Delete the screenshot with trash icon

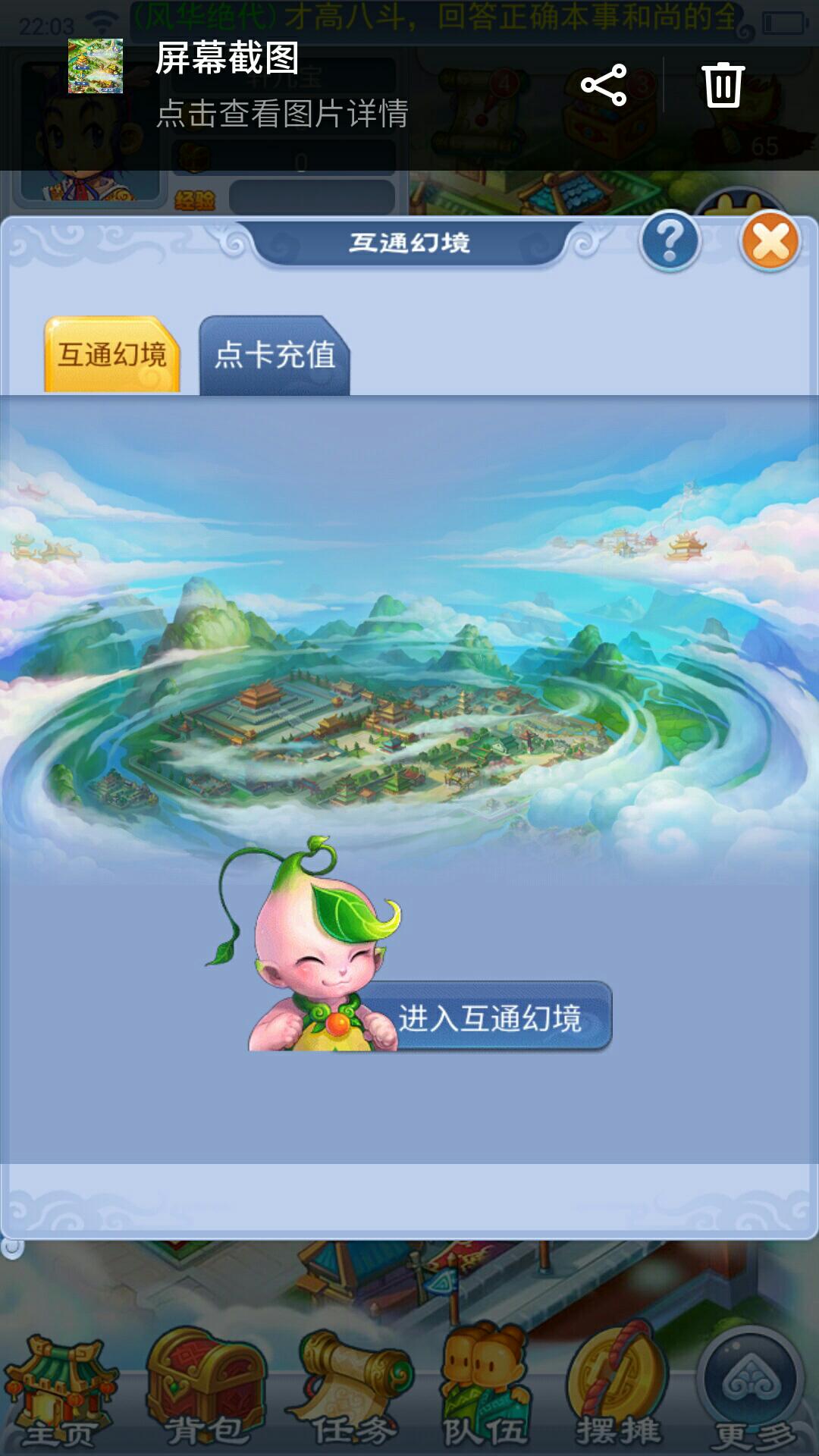tap(723, 85)
